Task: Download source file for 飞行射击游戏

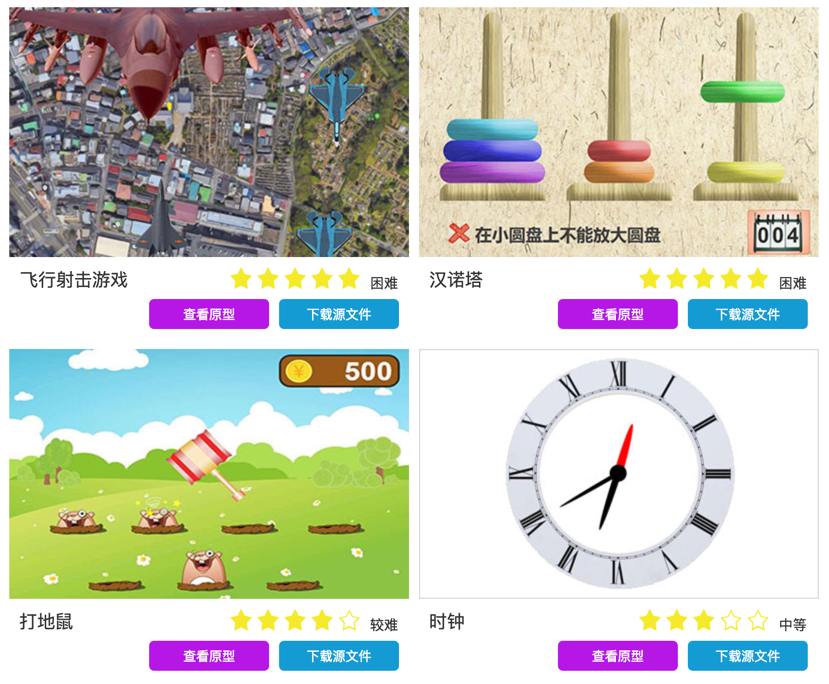Action: point(339,314)
